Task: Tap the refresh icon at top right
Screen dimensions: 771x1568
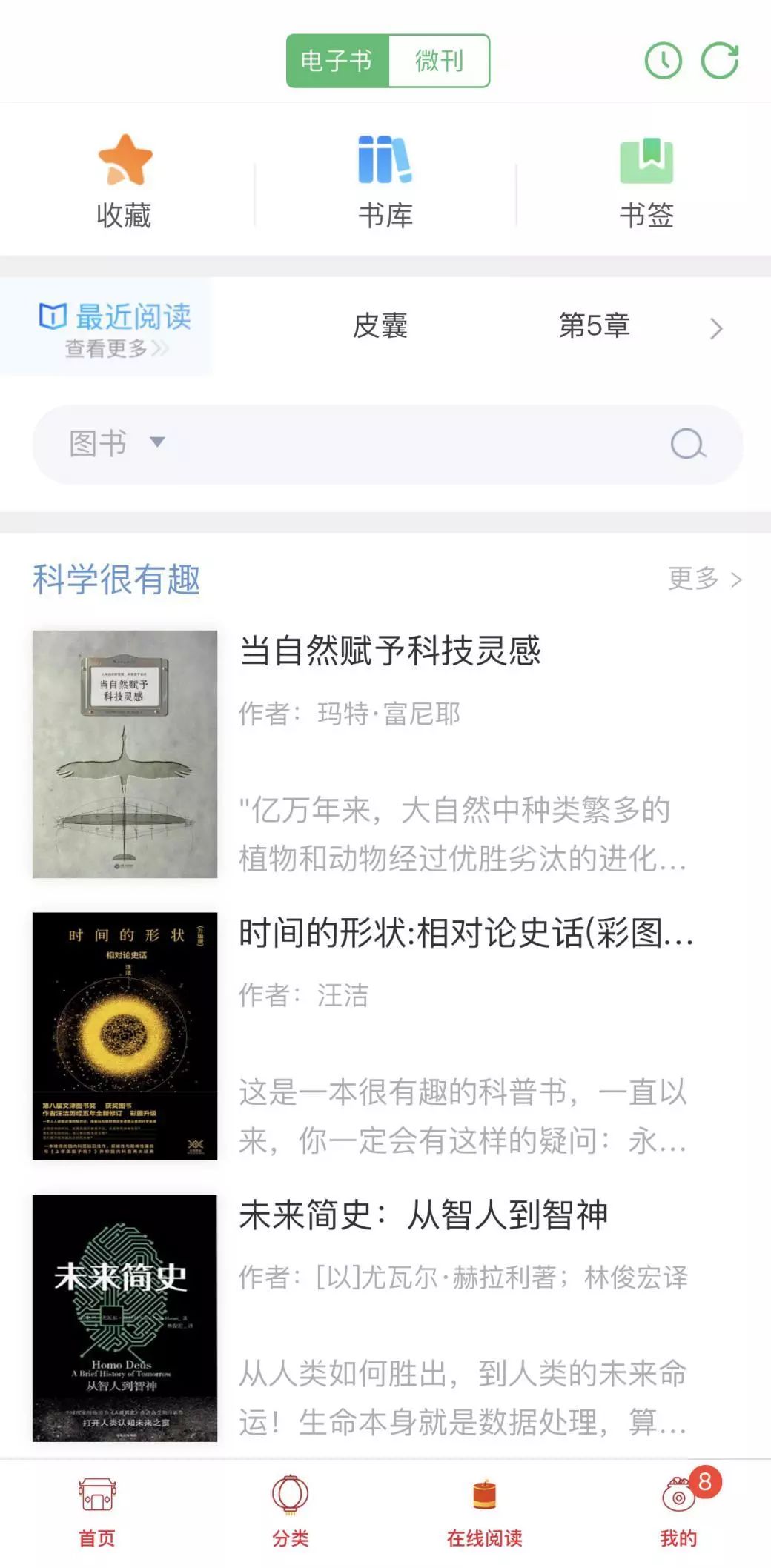Action: pyautogui.click(x=721, y=62)
